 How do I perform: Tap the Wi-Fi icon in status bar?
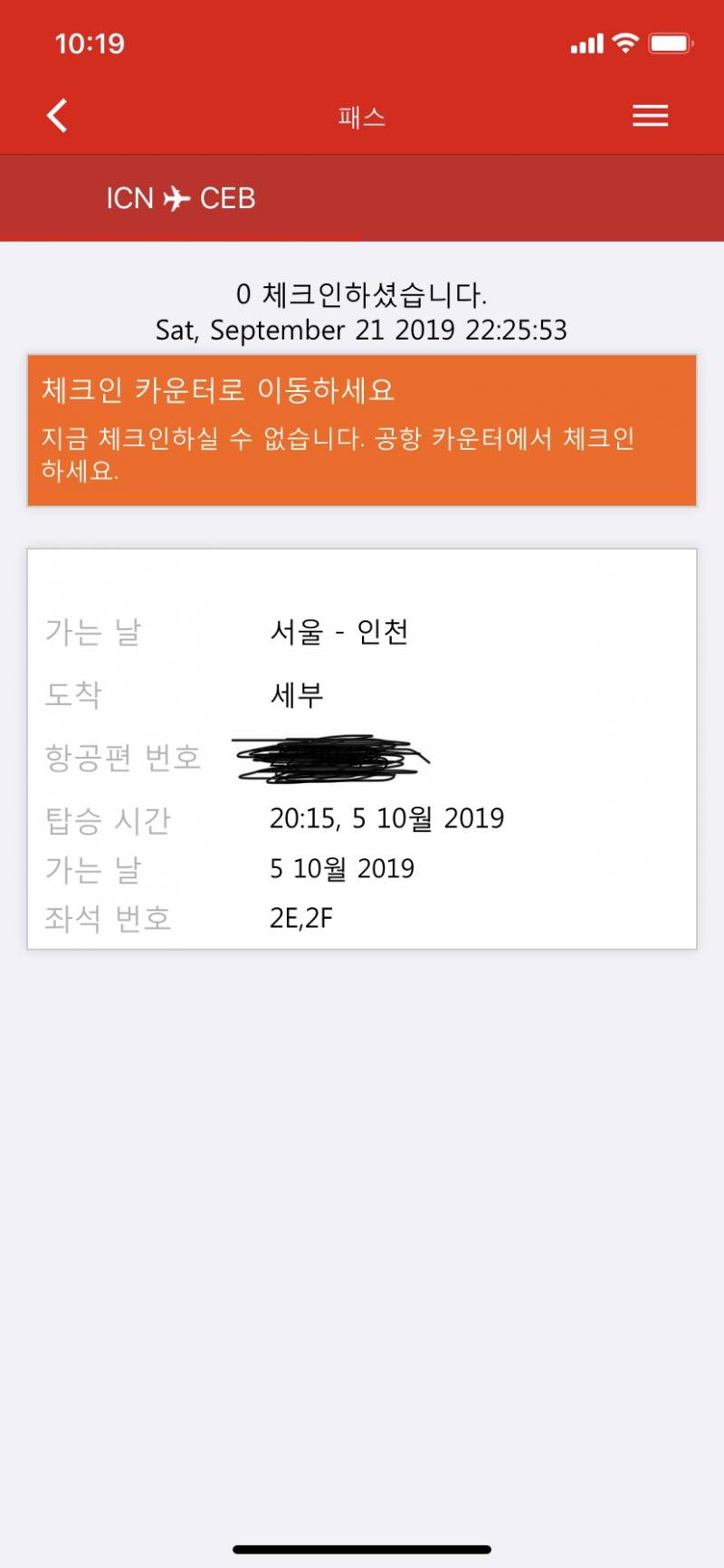[624, 42]
